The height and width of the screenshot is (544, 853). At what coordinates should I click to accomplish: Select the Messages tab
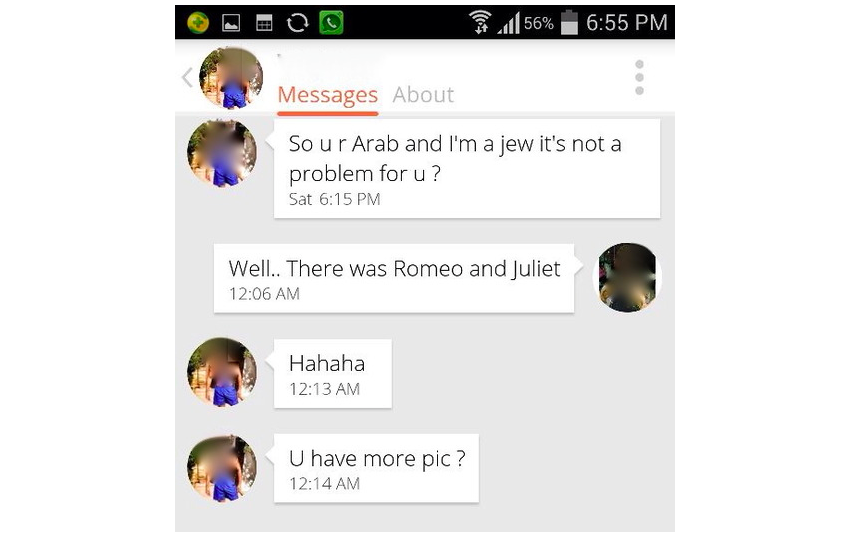[x=327, y=95]
